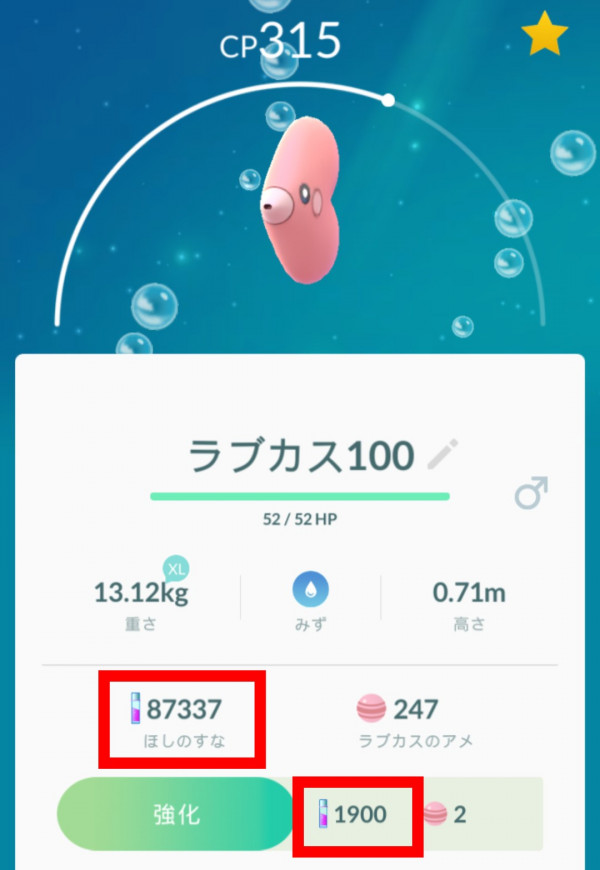Toggle the favorite star
The width and height of the screenshot is (600, 870).
click(x=544, y=35)
